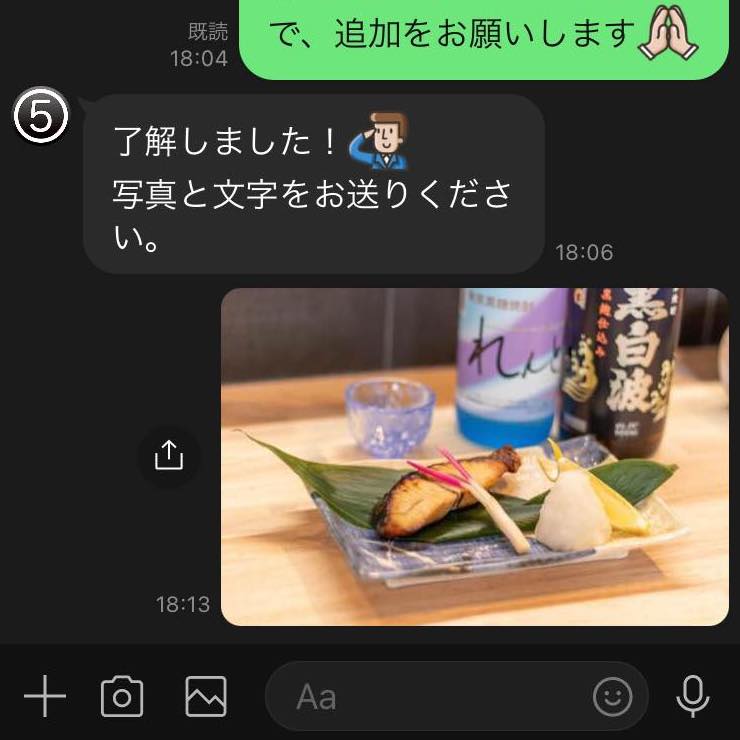The height and width of the screenshot is (740, 740).
Task: Open the plus attachment menu
Action: pos(44,697)
